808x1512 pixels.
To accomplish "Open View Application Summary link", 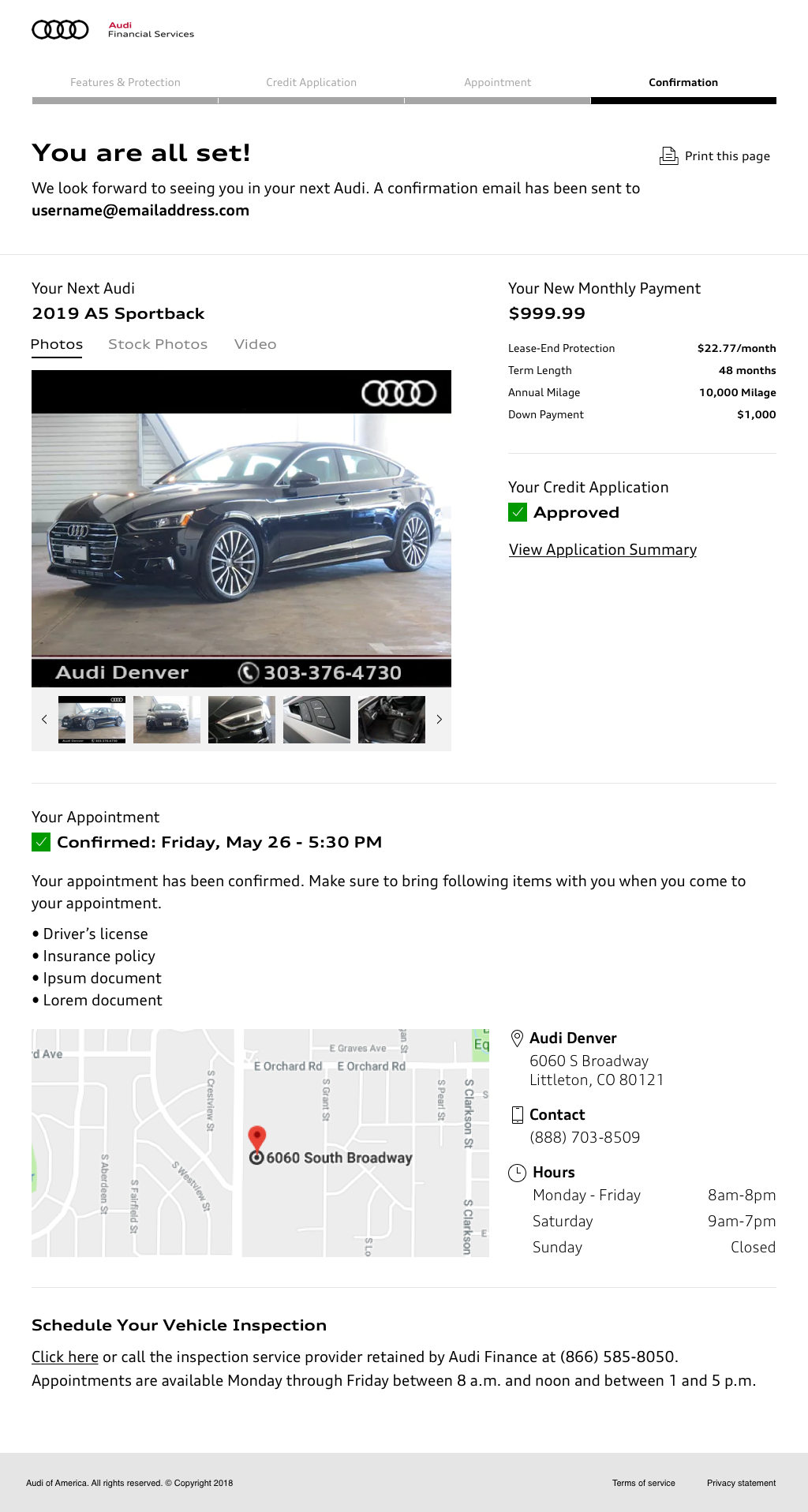I will (603, 550).
